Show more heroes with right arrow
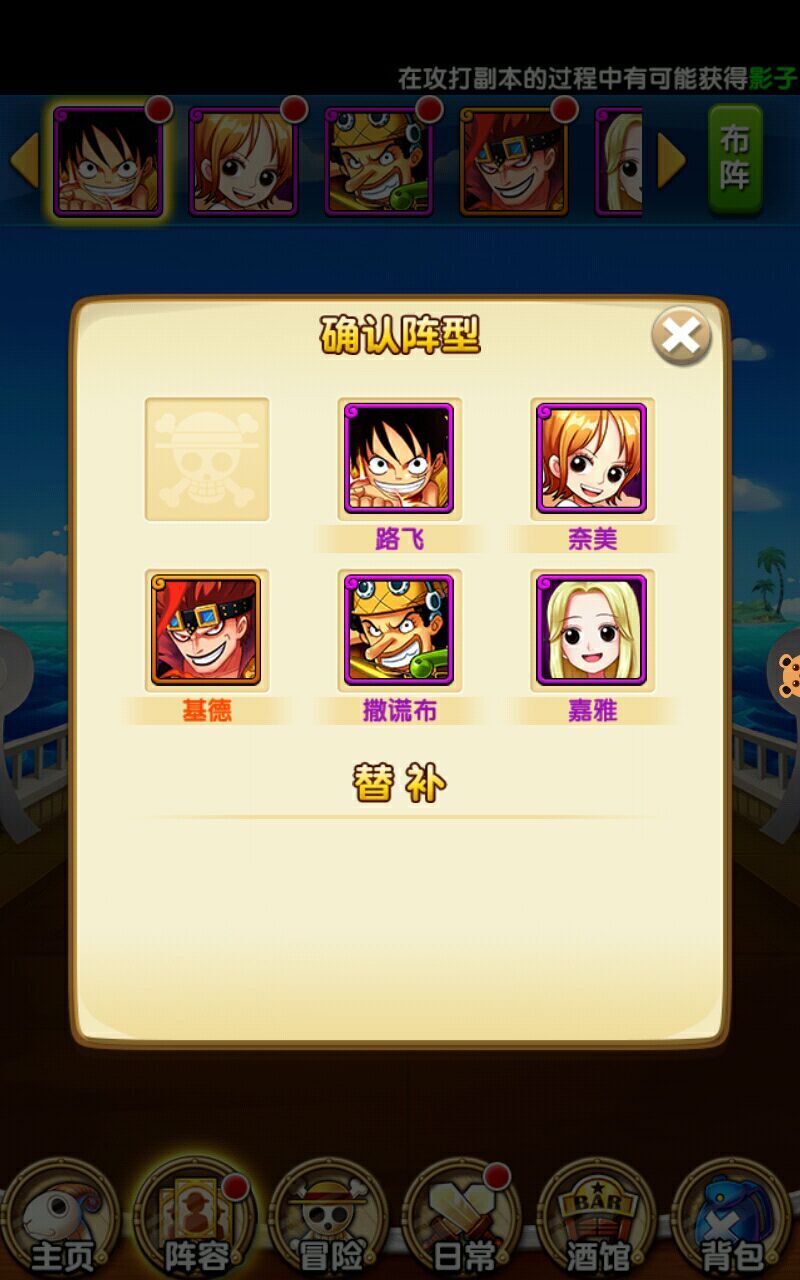This screenshot has height=1280, width=800. tap(672, 161)
